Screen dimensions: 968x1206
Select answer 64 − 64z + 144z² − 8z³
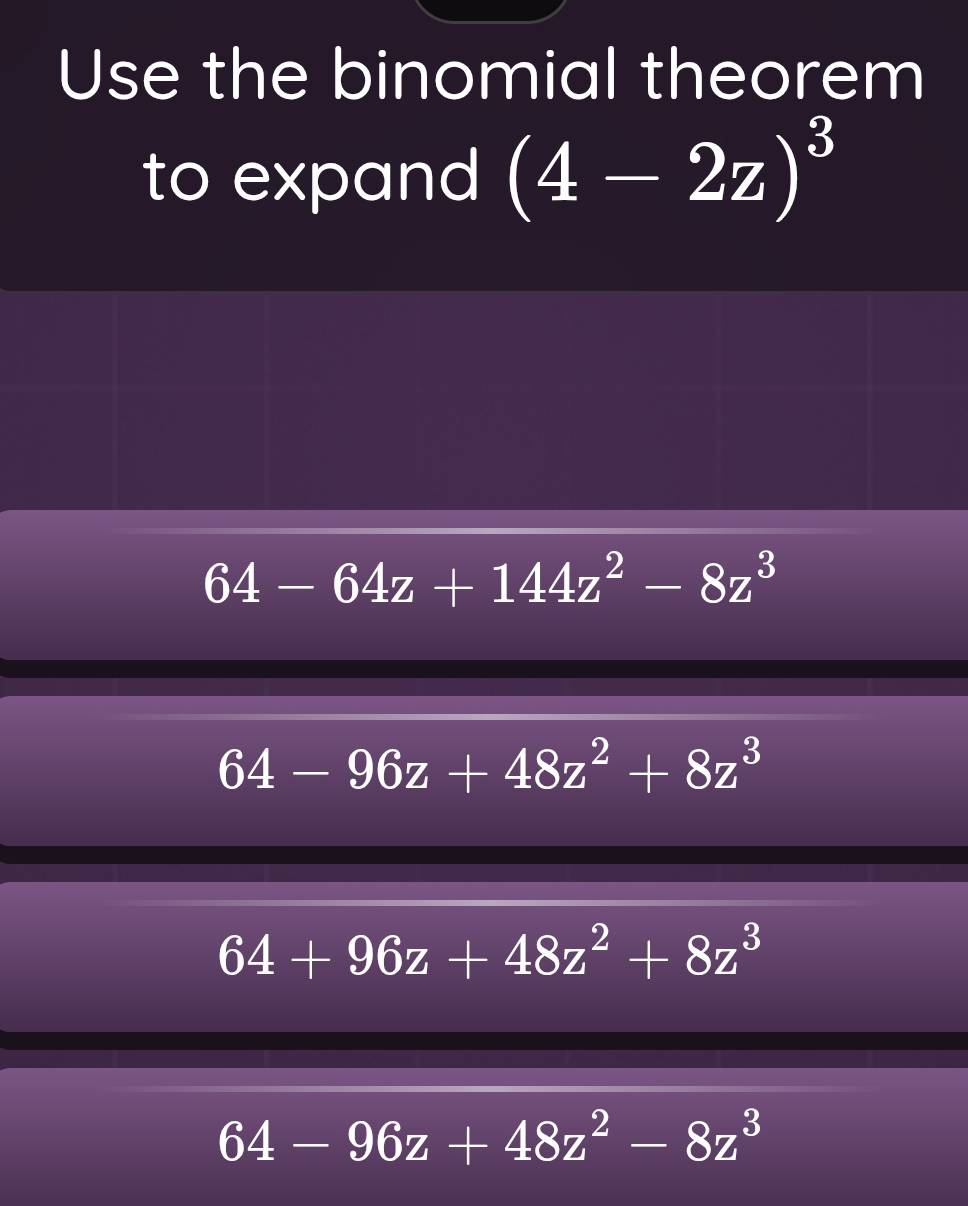[484, 585]
